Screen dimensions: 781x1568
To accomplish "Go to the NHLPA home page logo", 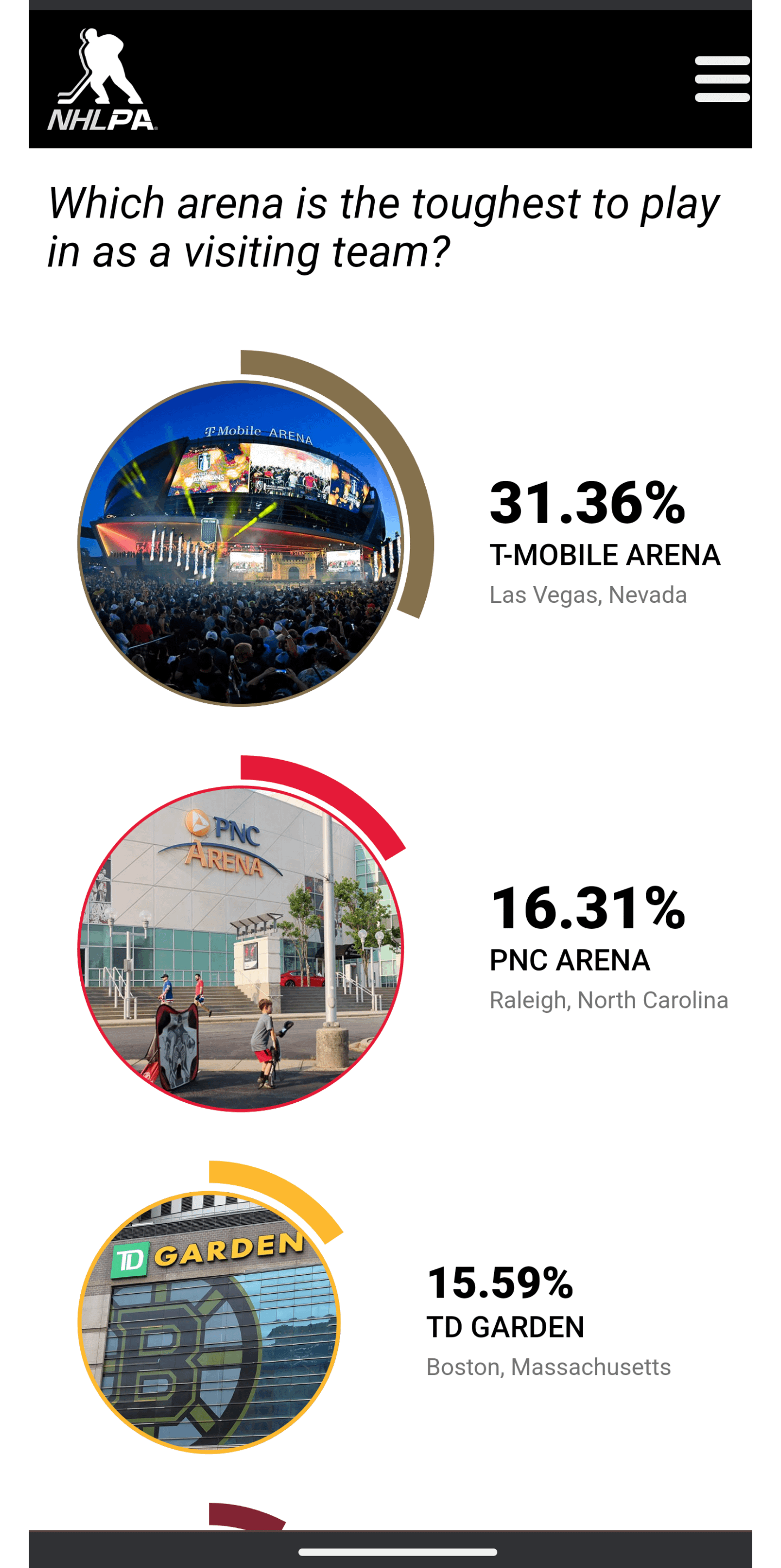I will click(x=101, y=80).
